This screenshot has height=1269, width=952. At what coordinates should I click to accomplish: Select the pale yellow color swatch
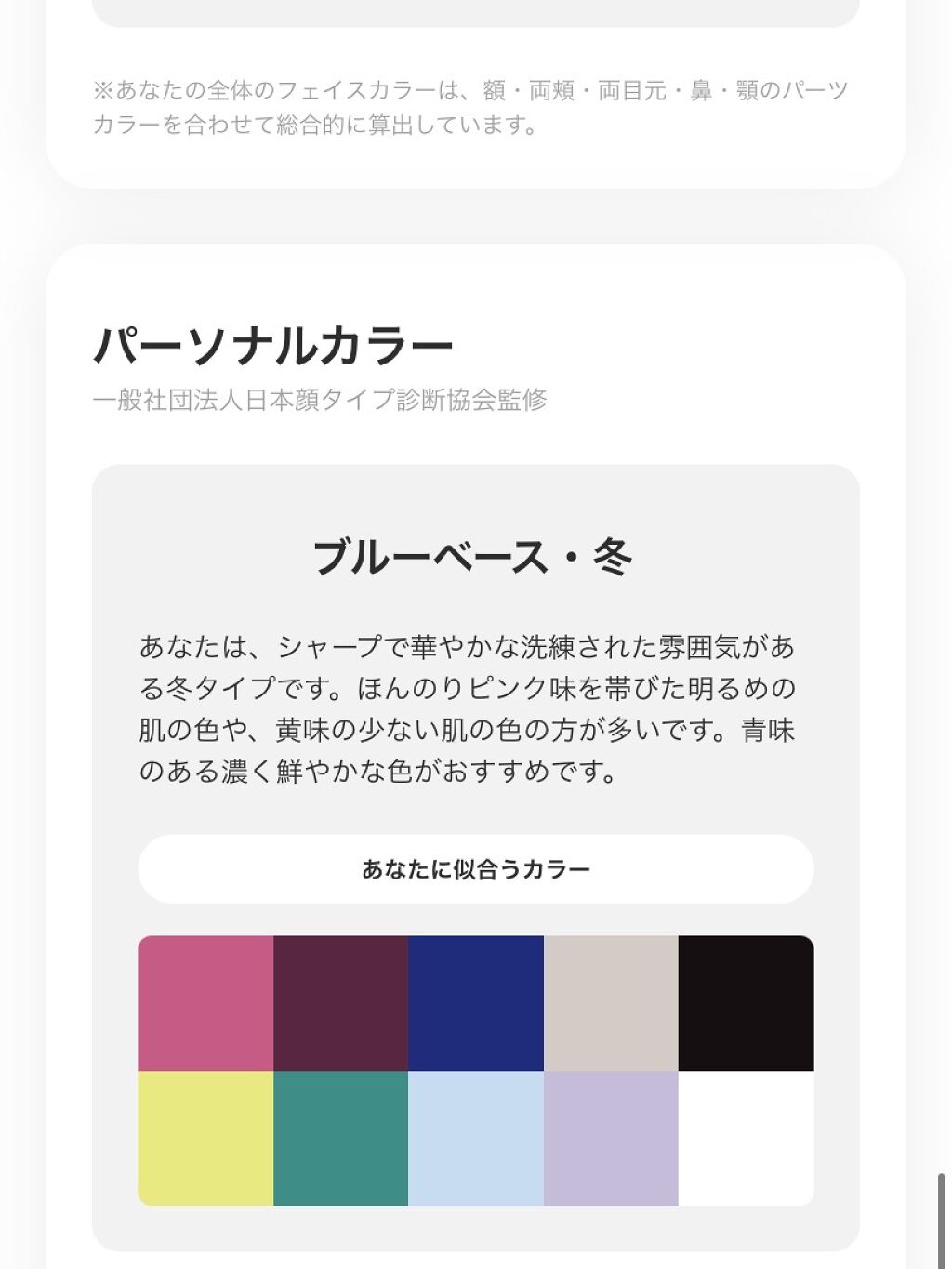click(205, 1138)
